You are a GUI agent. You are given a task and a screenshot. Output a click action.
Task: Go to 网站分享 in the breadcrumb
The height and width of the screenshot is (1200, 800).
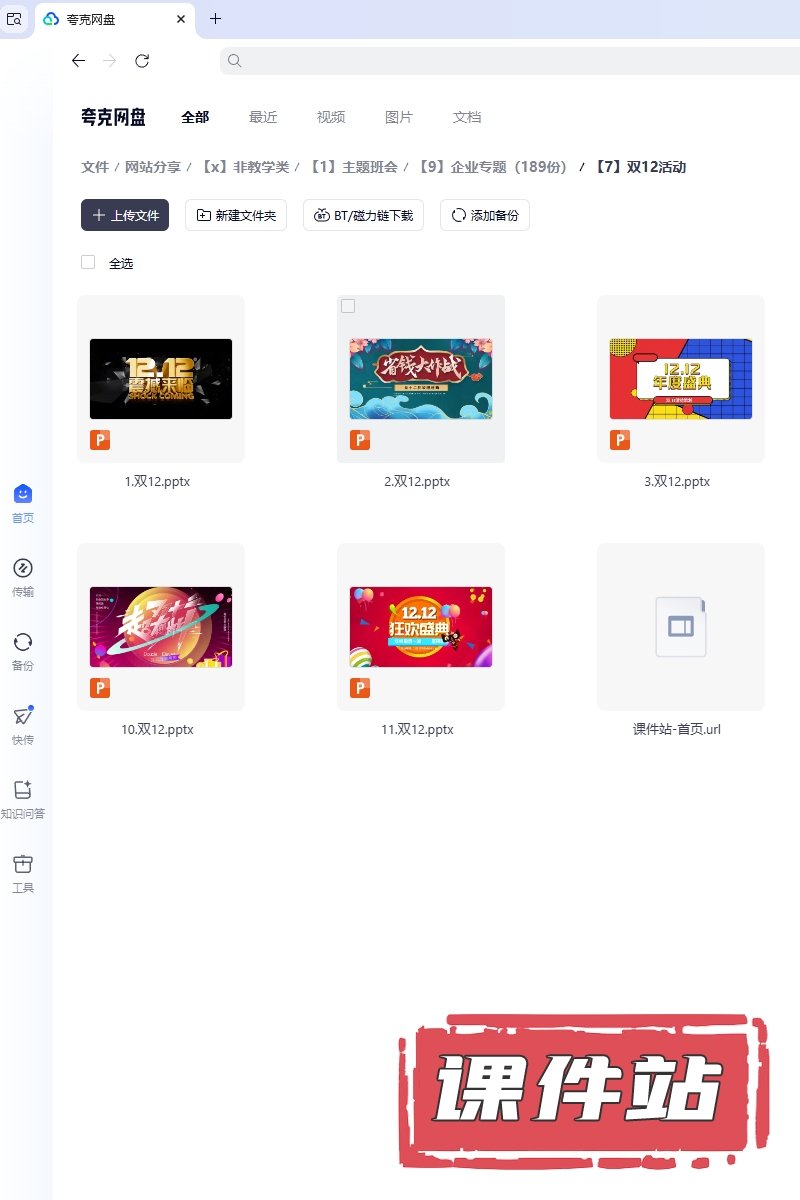(x=153, y=167)
